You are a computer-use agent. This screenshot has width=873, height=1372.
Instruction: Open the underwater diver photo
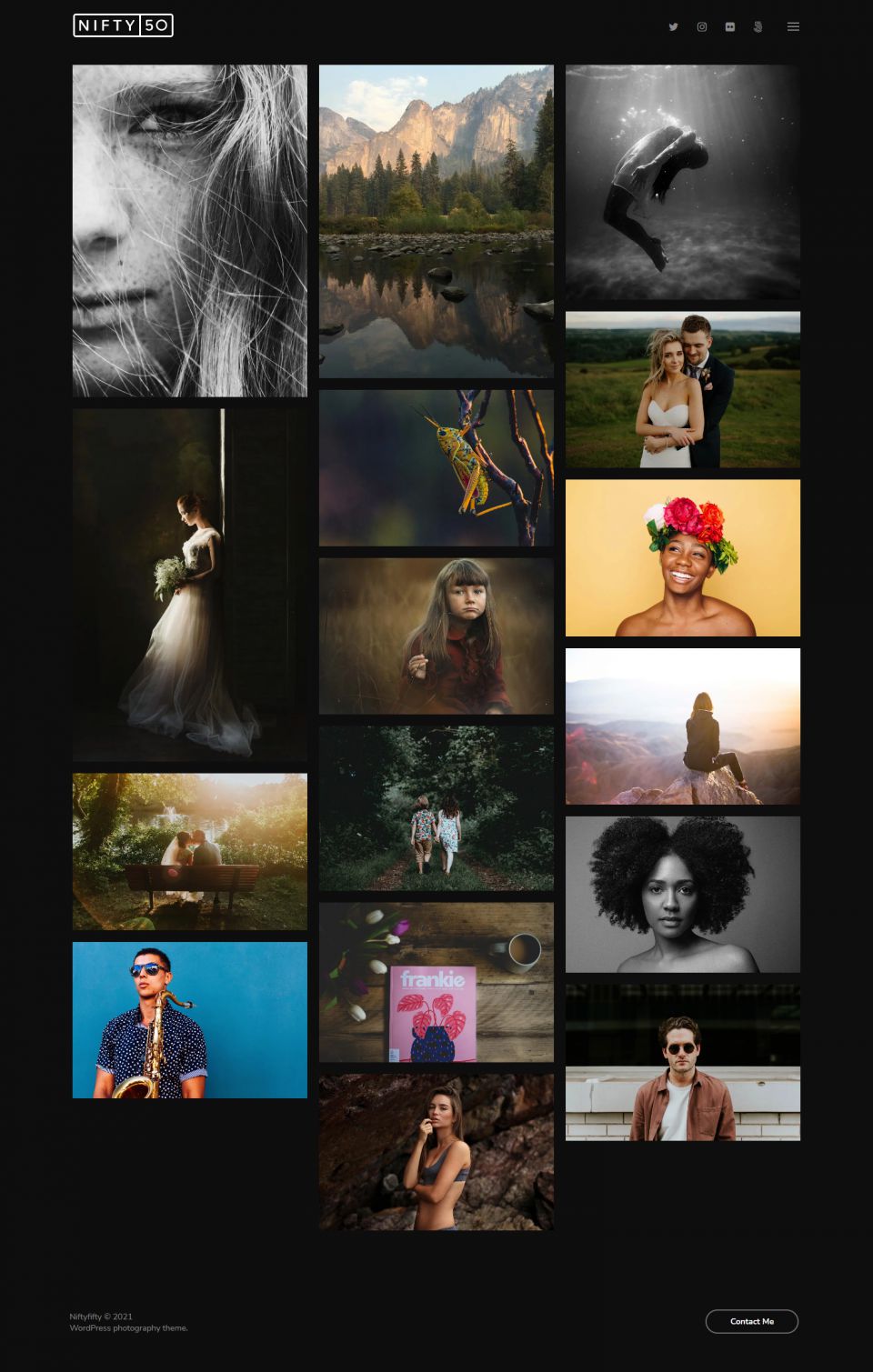pos(682,182)
